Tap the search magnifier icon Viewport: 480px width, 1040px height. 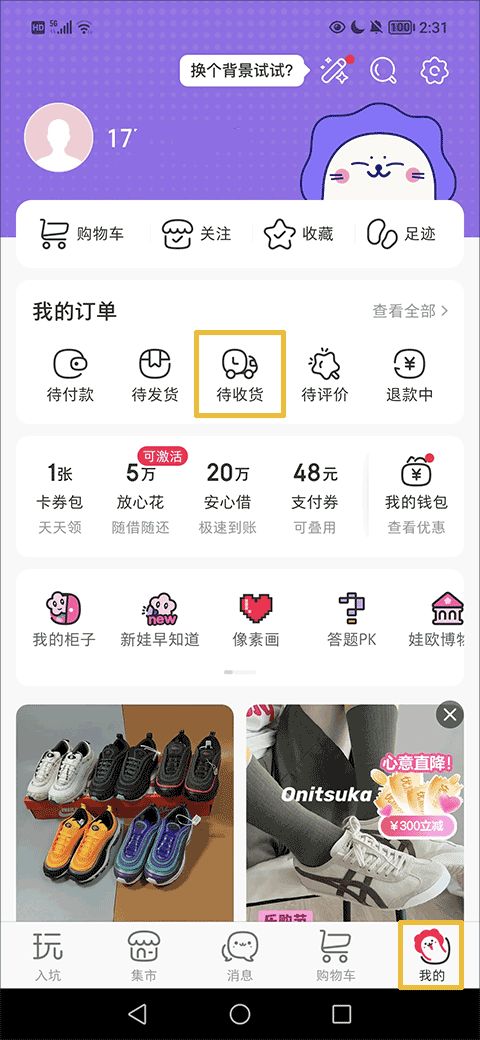click(383, 70)
